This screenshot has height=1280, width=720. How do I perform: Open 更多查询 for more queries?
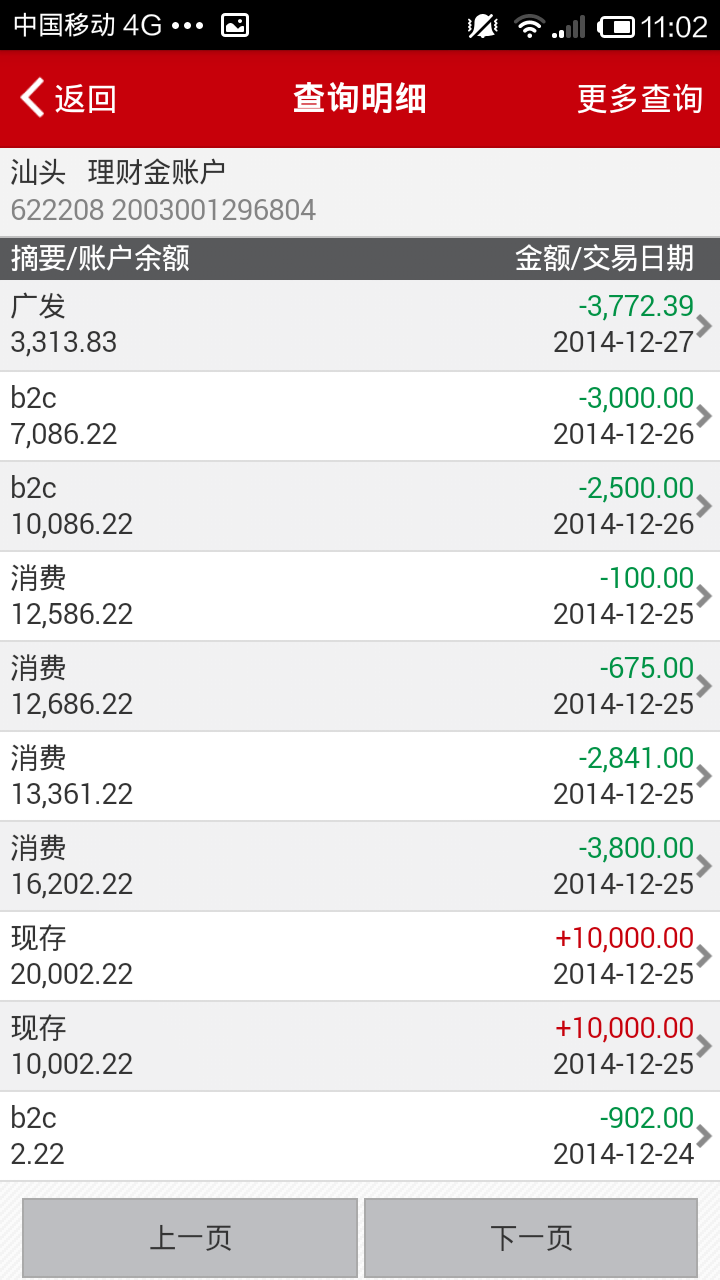[x=639, y=99]
